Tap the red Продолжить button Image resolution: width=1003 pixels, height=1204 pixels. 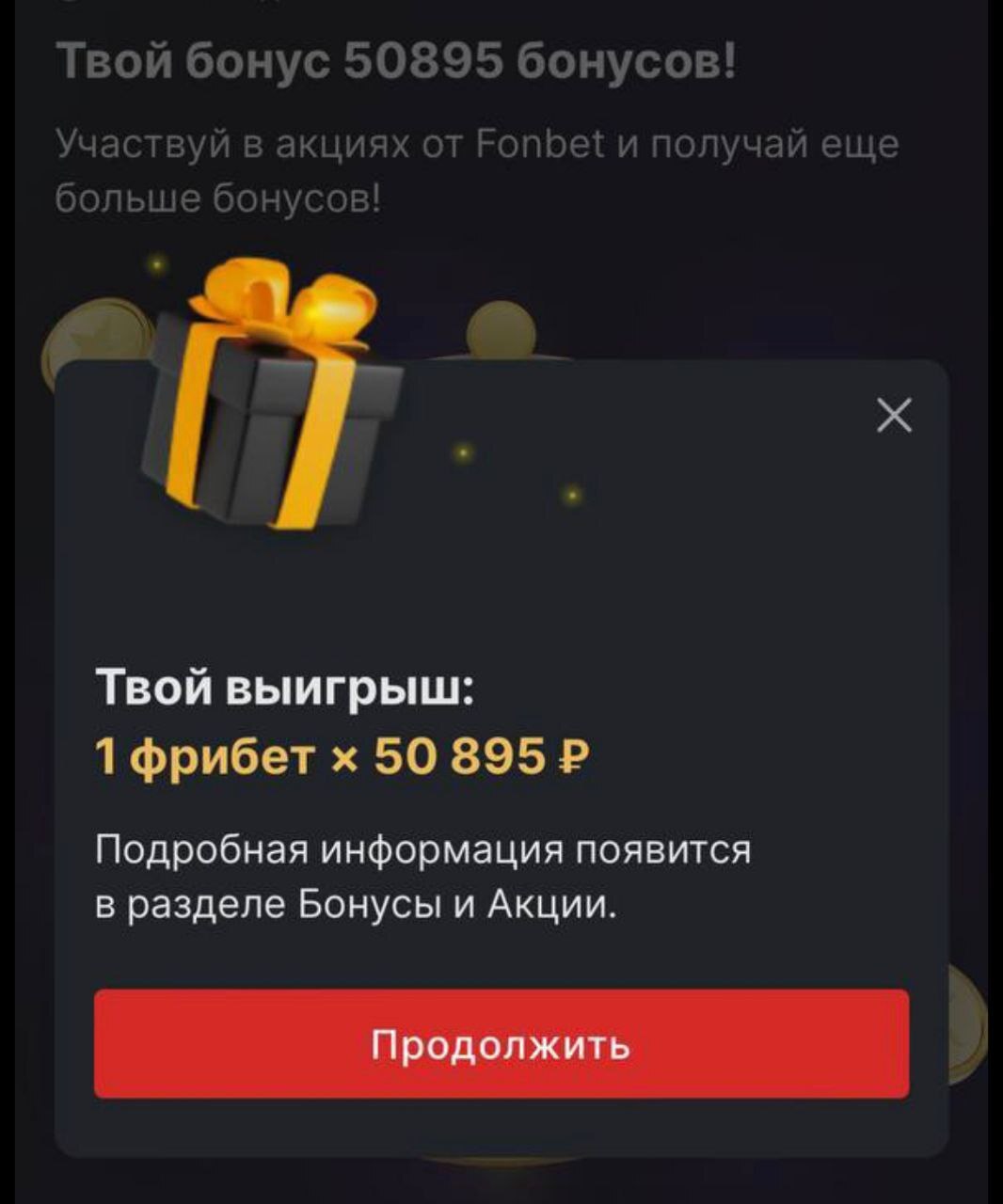click(x=501, y=1044)
